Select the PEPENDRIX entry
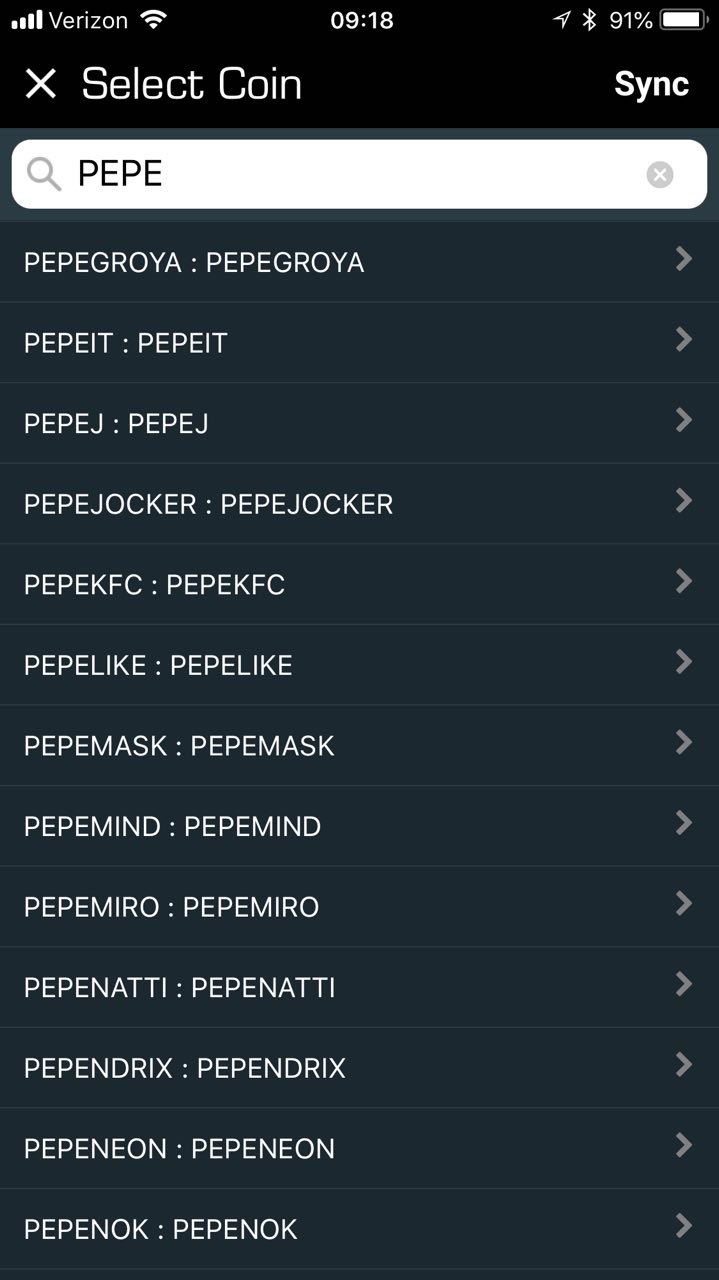Image resolution: width=719 pixels, height=1280 pixels. point(359,1068)
